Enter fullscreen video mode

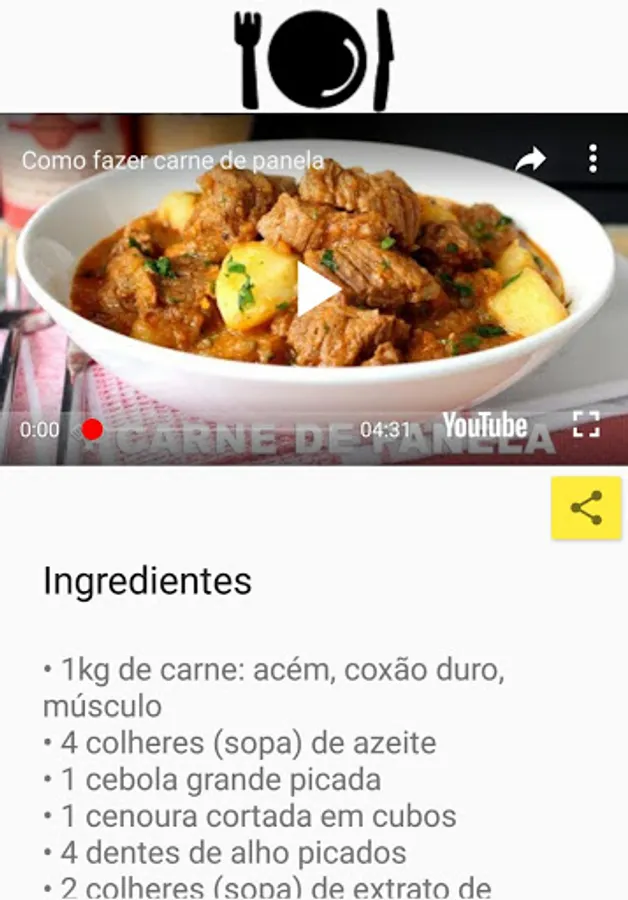tap(586, 425)
